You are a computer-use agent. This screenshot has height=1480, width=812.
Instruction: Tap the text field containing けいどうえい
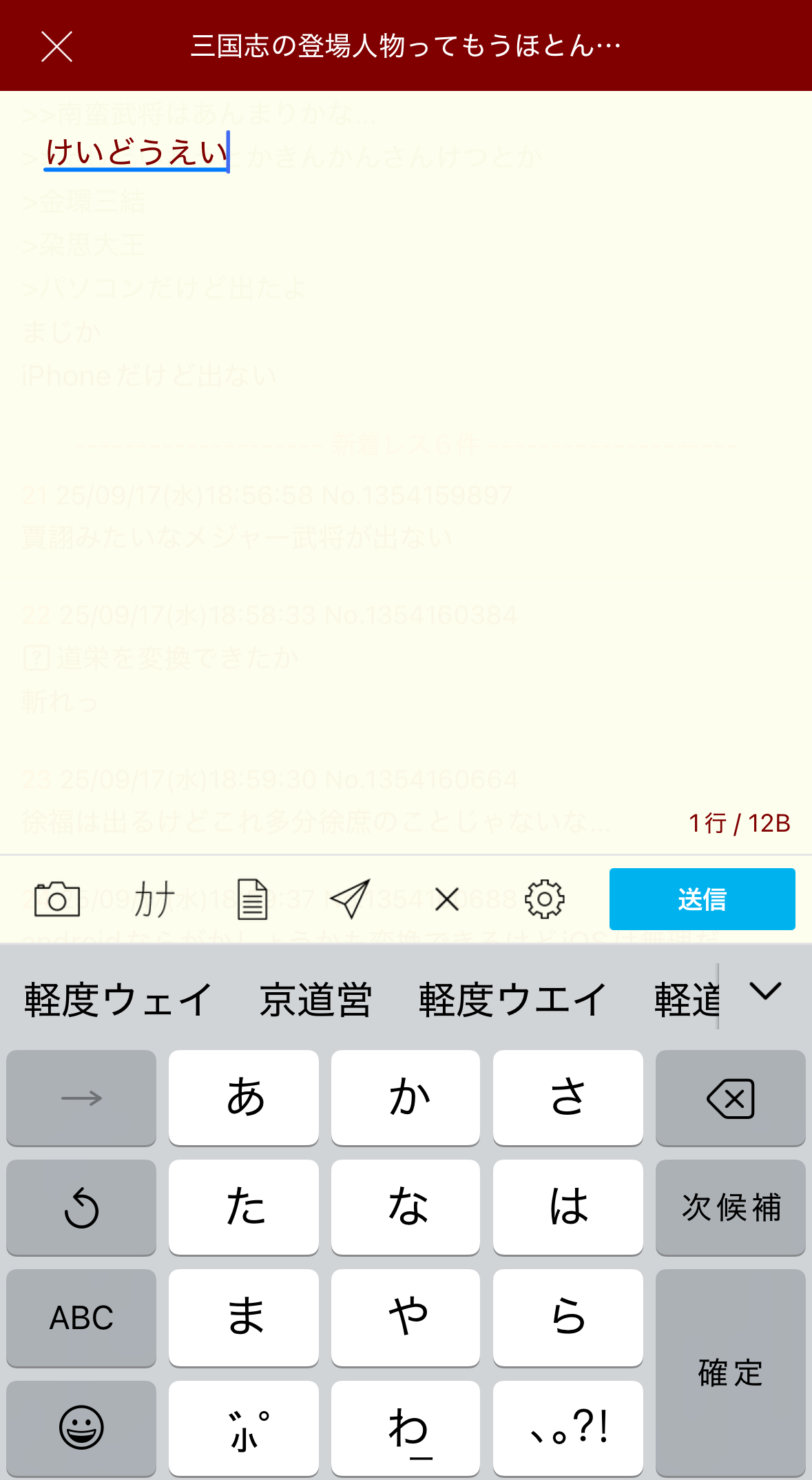coord(406,153)
